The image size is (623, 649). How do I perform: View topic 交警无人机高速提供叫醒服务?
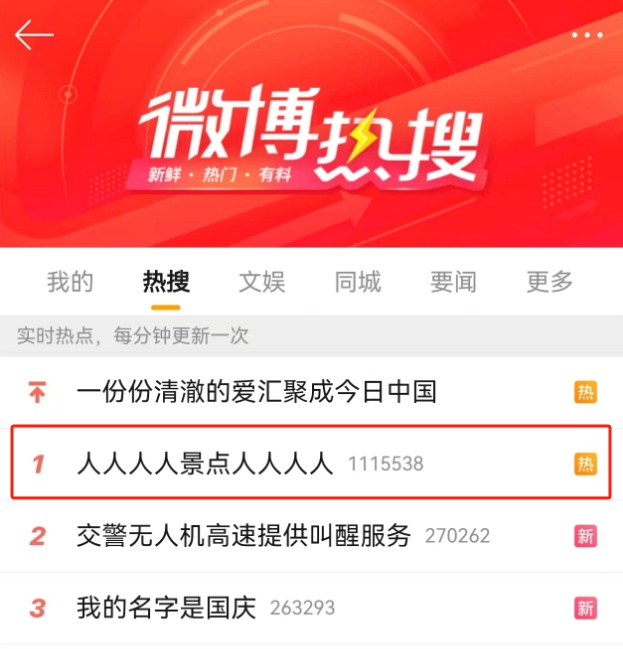coord(244,536)
